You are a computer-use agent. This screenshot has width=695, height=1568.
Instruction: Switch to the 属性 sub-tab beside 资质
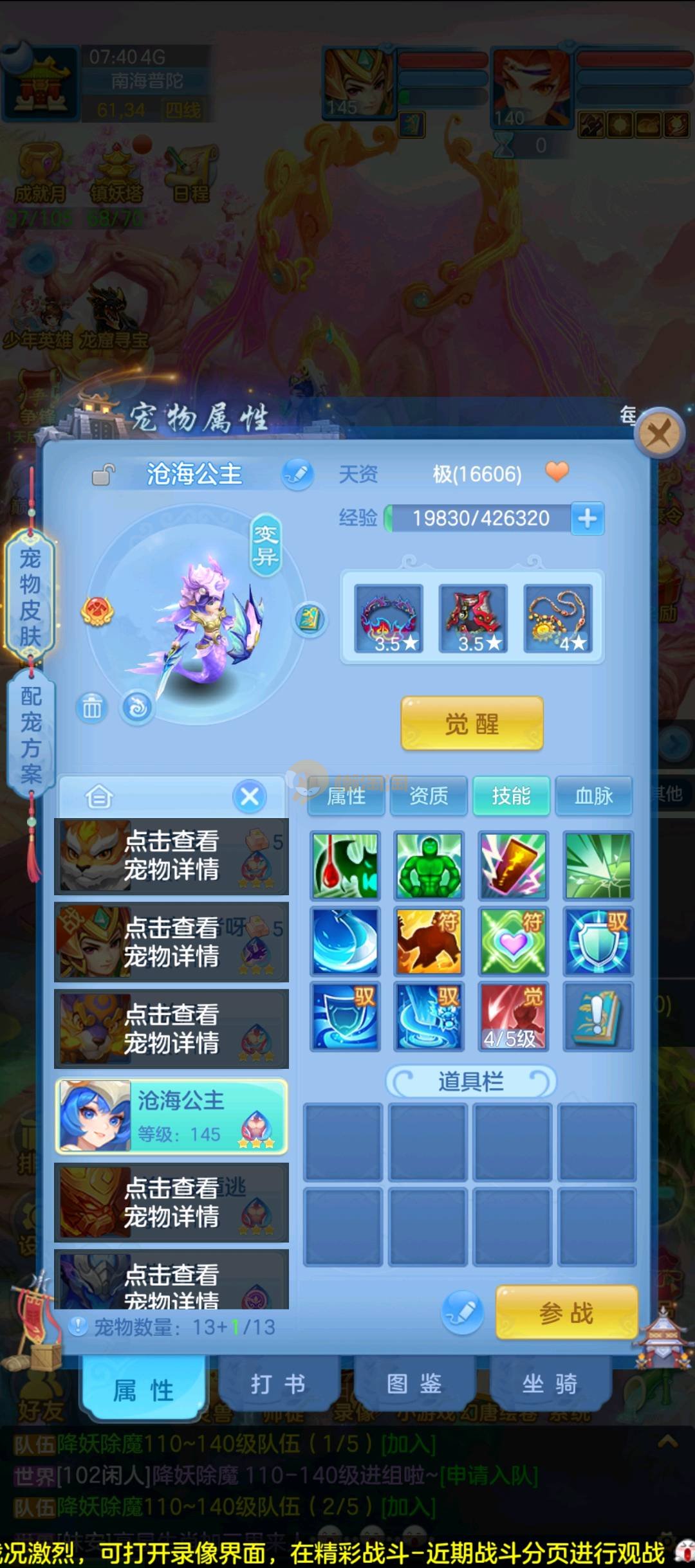(346, 796)
